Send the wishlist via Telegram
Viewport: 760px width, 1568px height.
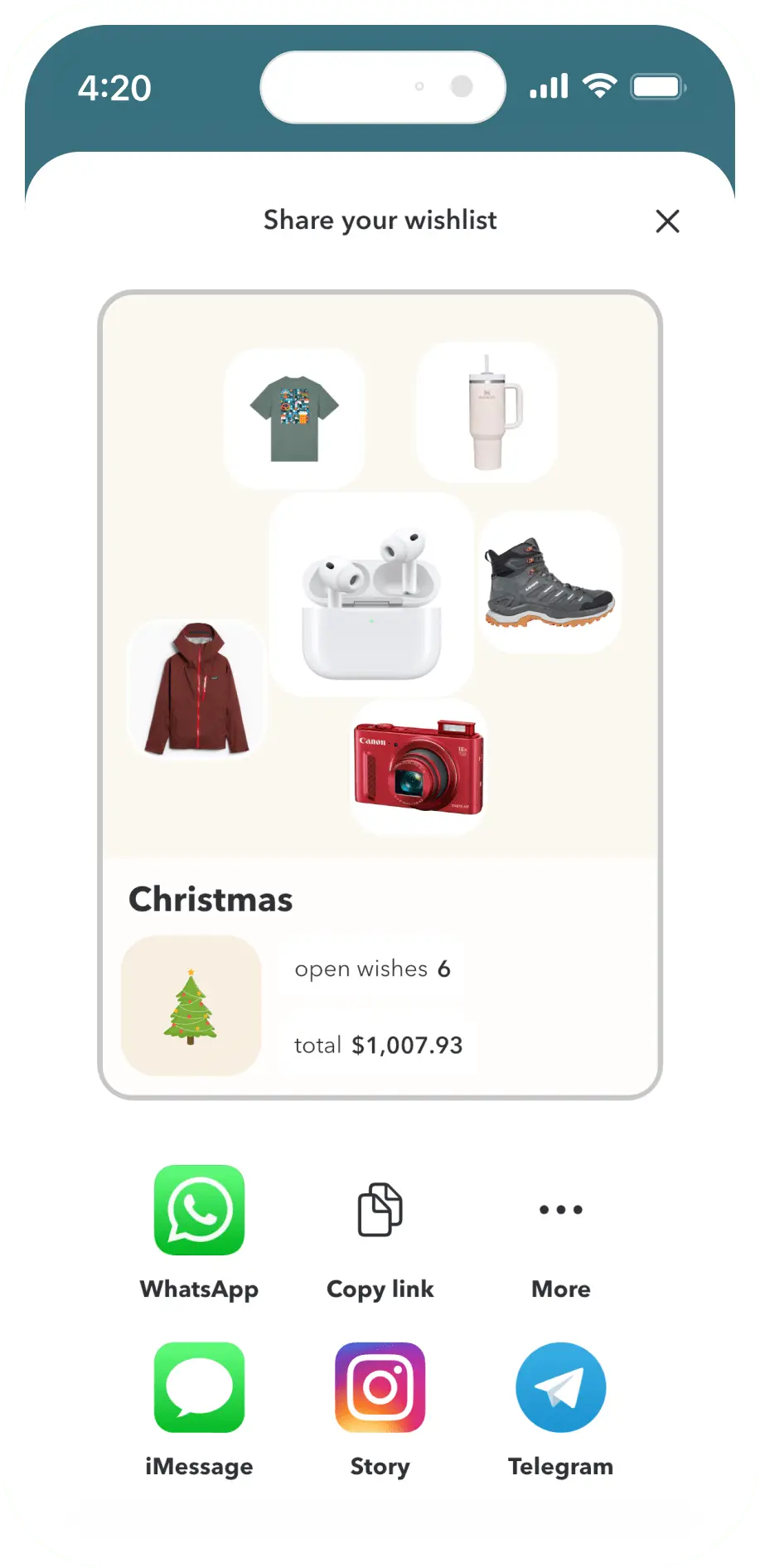560,1387
